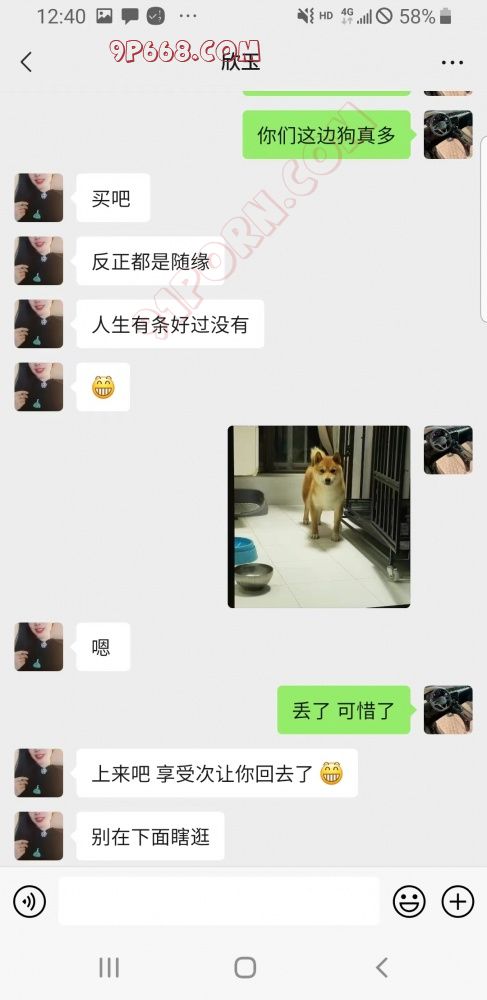
Task: Open the emoji picker
Action: pos(409,902)
